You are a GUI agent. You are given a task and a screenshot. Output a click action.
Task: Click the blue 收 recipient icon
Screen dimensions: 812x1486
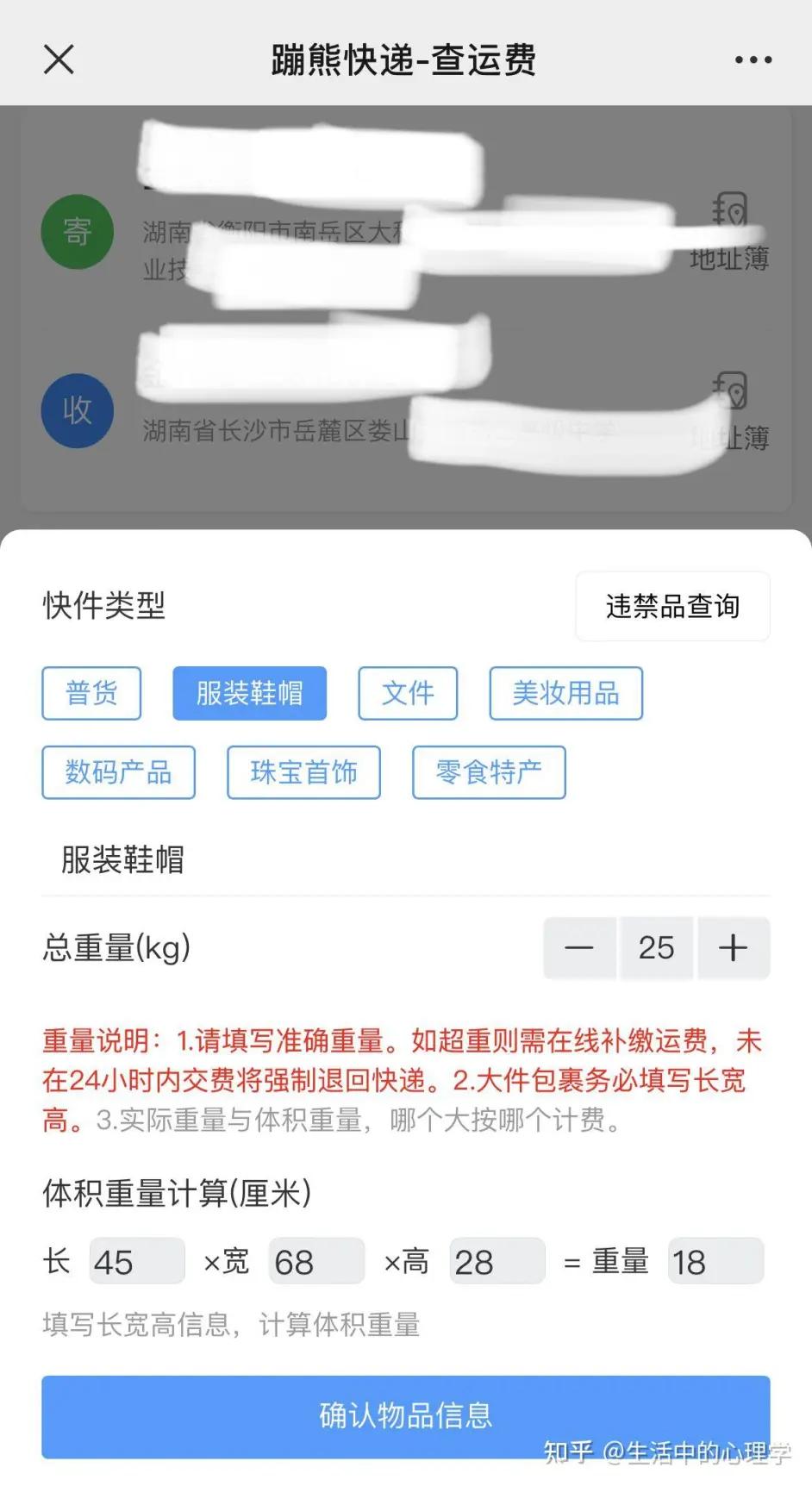(x=77, y=411)
